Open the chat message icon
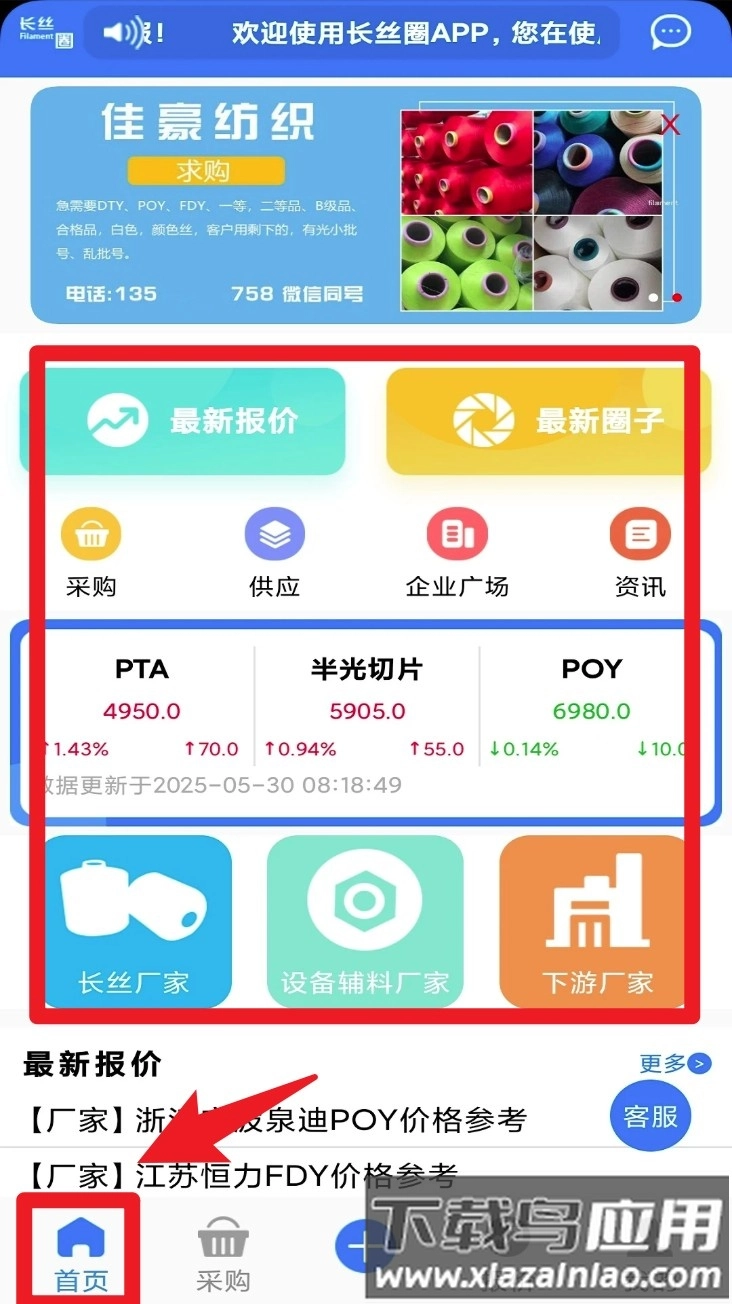Viewport: 732px width, 1304px height. (670, 32)
